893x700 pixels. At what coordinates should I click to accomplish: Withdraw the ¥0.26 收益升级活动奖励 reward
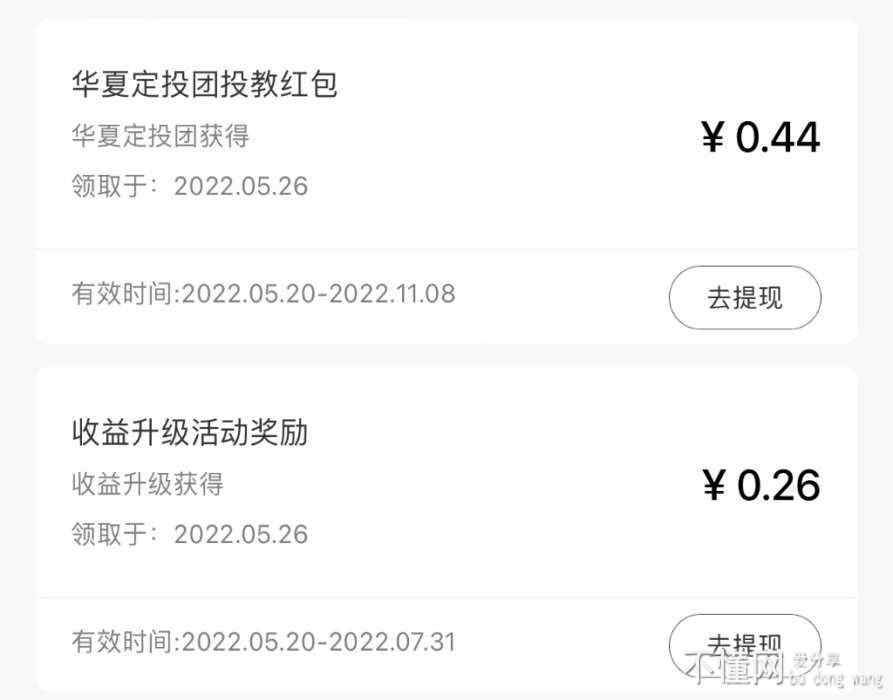tap(745, 642)
